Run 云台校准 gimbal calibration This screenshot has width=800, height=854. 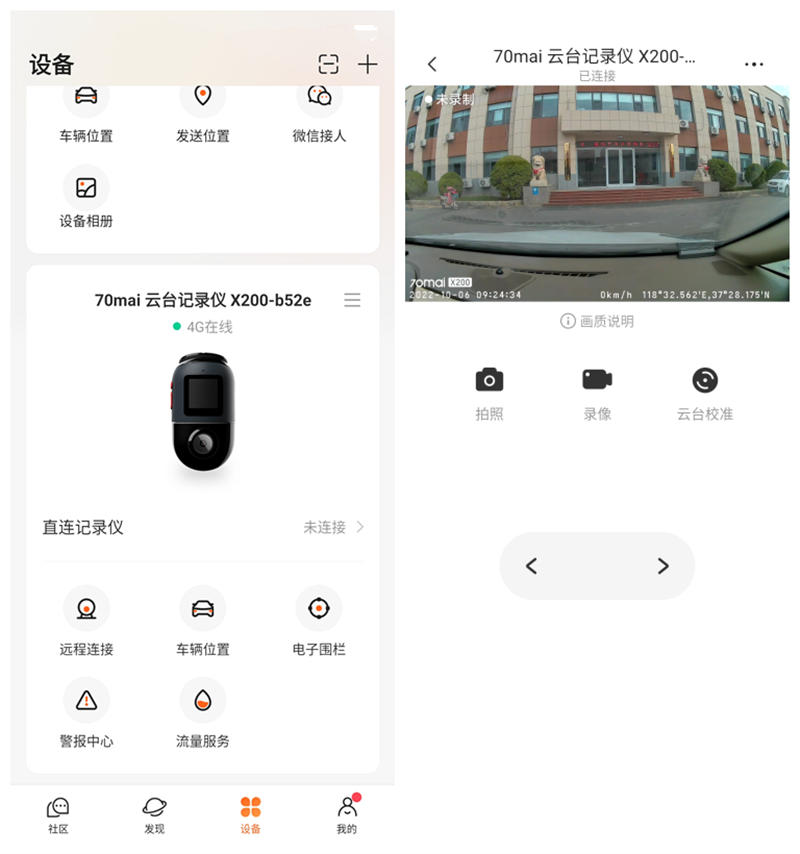click(705, 380)
